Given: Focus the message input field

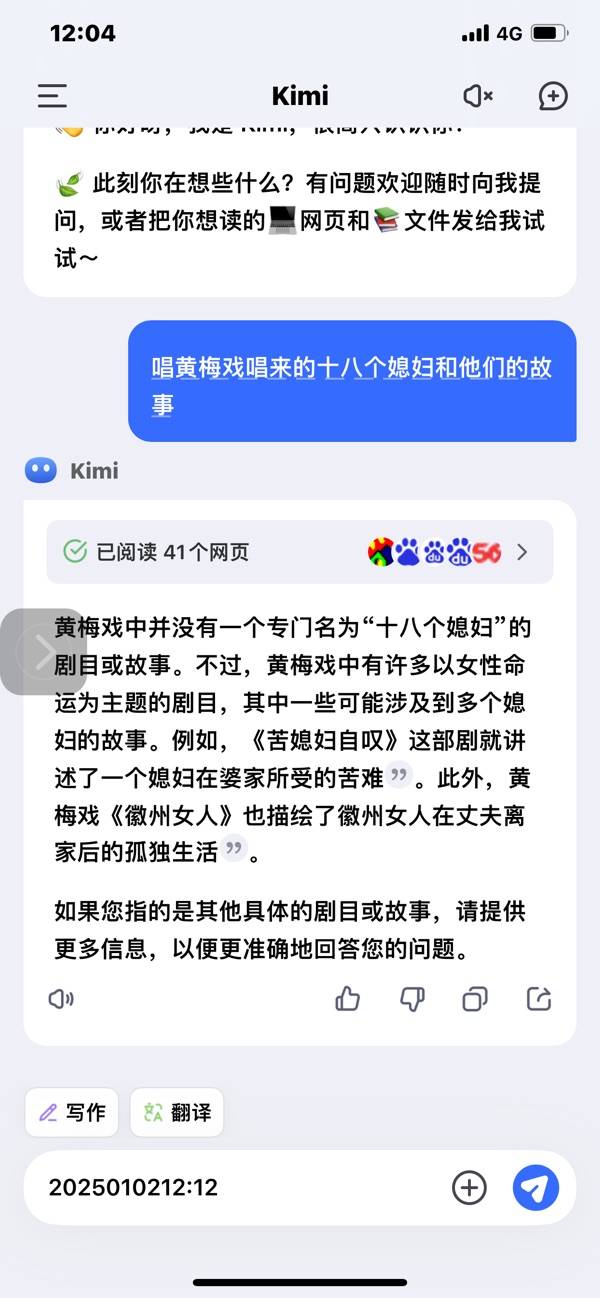Looking at the screenshot, I should coord(240,1188).
